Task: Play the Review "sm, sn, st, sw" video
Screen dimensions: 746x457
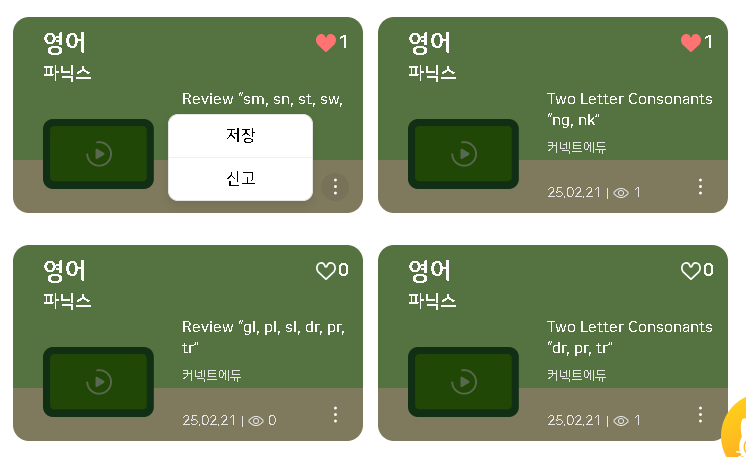Action: (98, 154)
